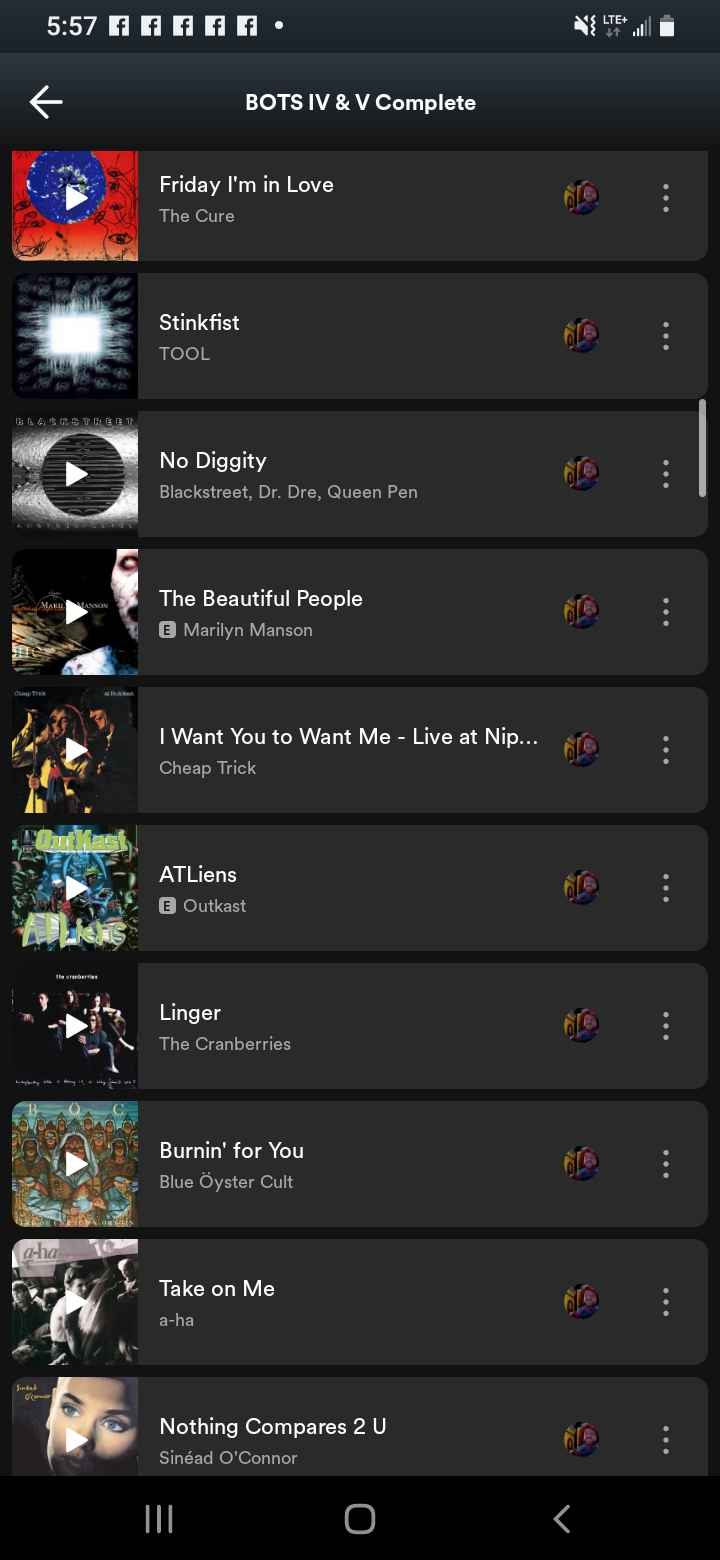Open more options for Burnin' for You
The height and width of the screenshot is (1560, 720).
click(x=665, y=1164)
